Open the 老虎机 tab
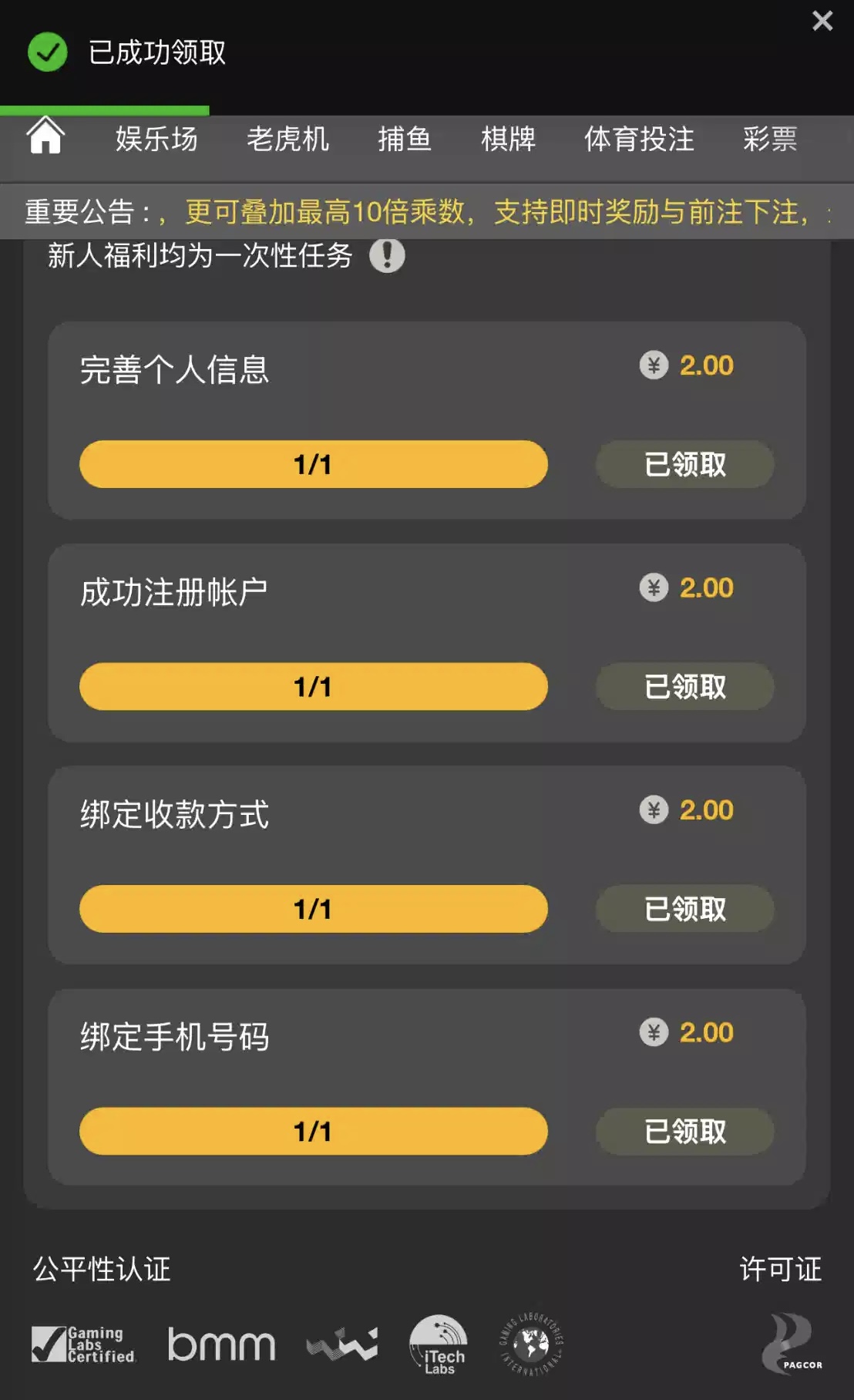The height and width of the screenshot is (1400, 854). (287, 140)
